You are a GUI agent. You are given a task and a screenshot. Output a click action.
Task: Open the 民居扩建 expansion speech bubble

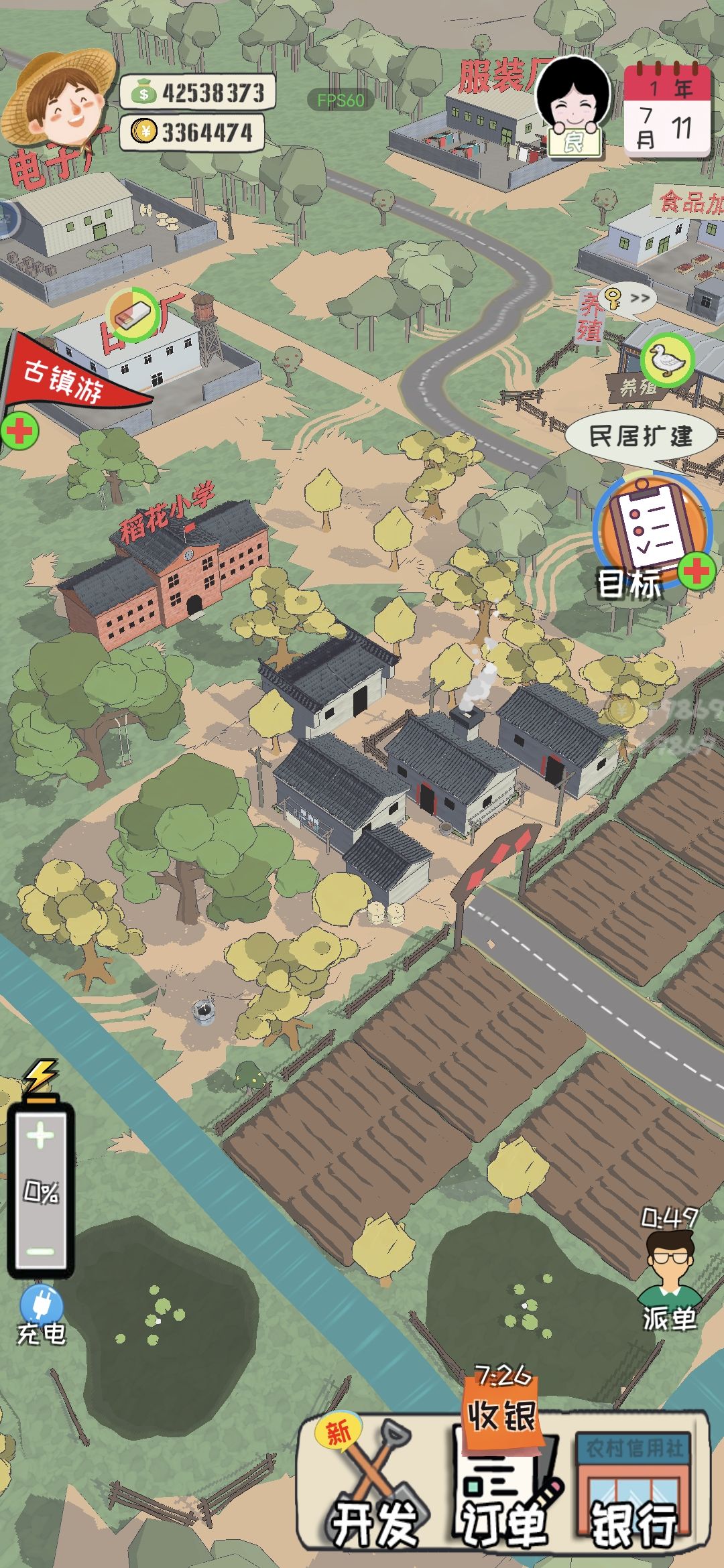[x=640, y=436]
